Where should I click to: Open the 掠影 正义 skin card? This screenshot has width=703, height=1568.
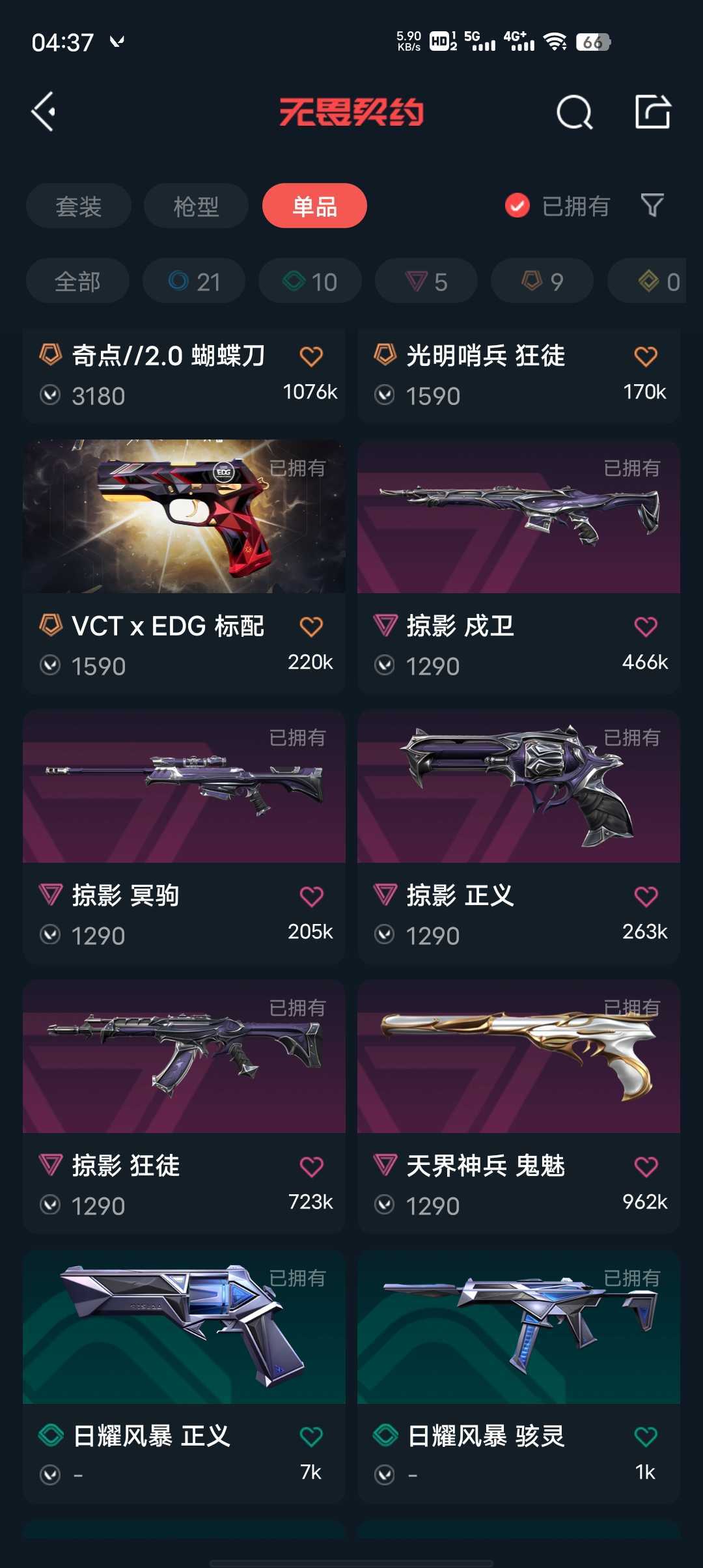519,837
